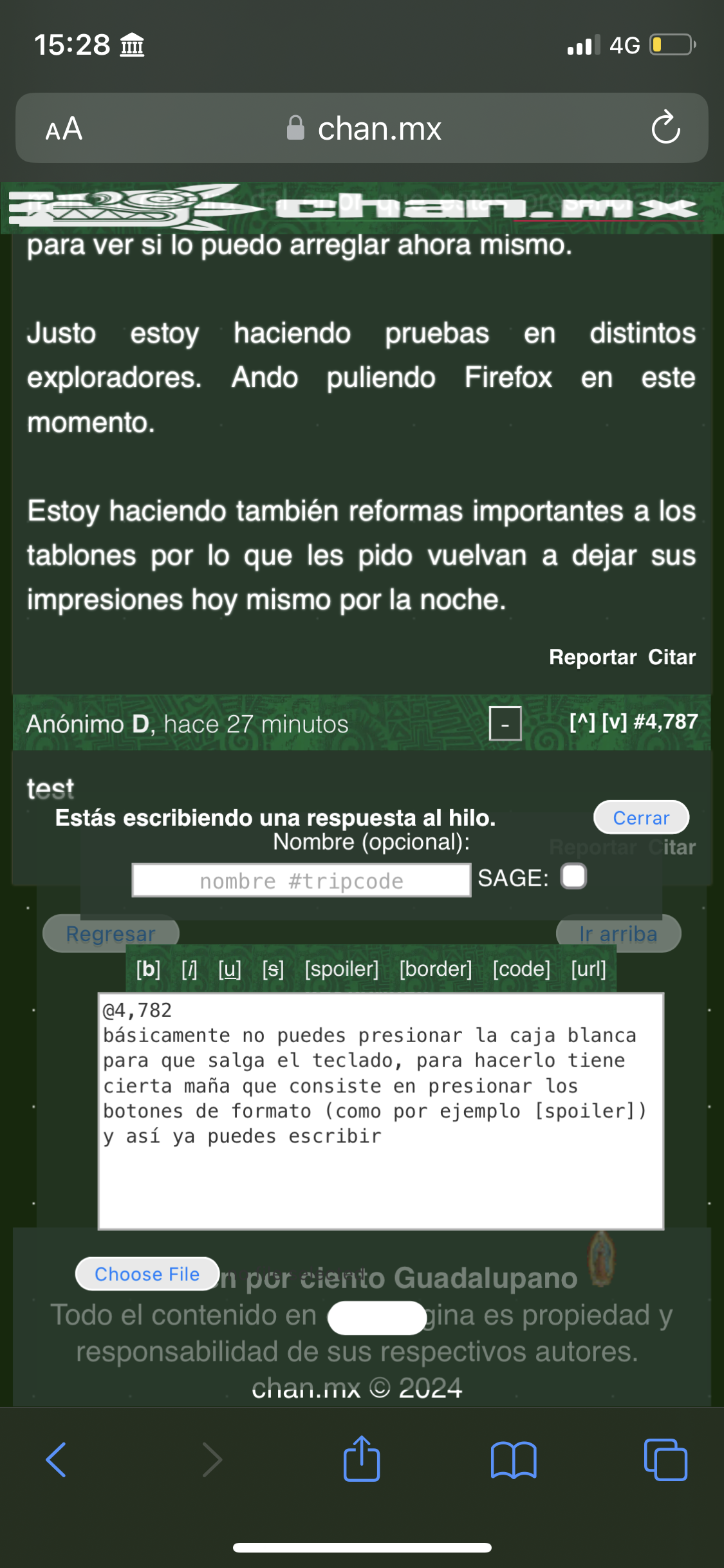Choose a file to attach
724x1568 pixels.
point(147,1274)
